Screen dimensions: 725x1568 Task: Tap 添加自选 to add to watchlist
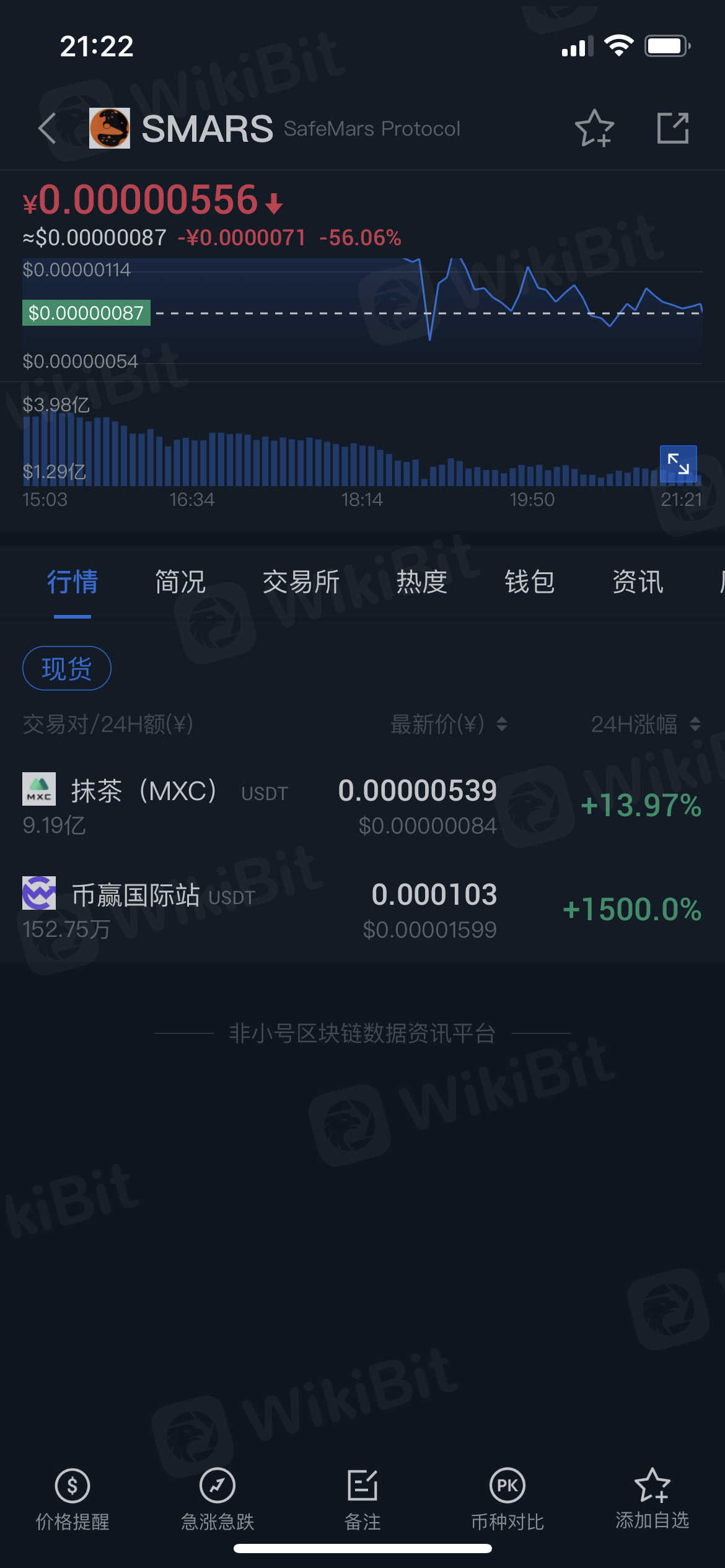pyautogui.click(x=652, y=1499)
